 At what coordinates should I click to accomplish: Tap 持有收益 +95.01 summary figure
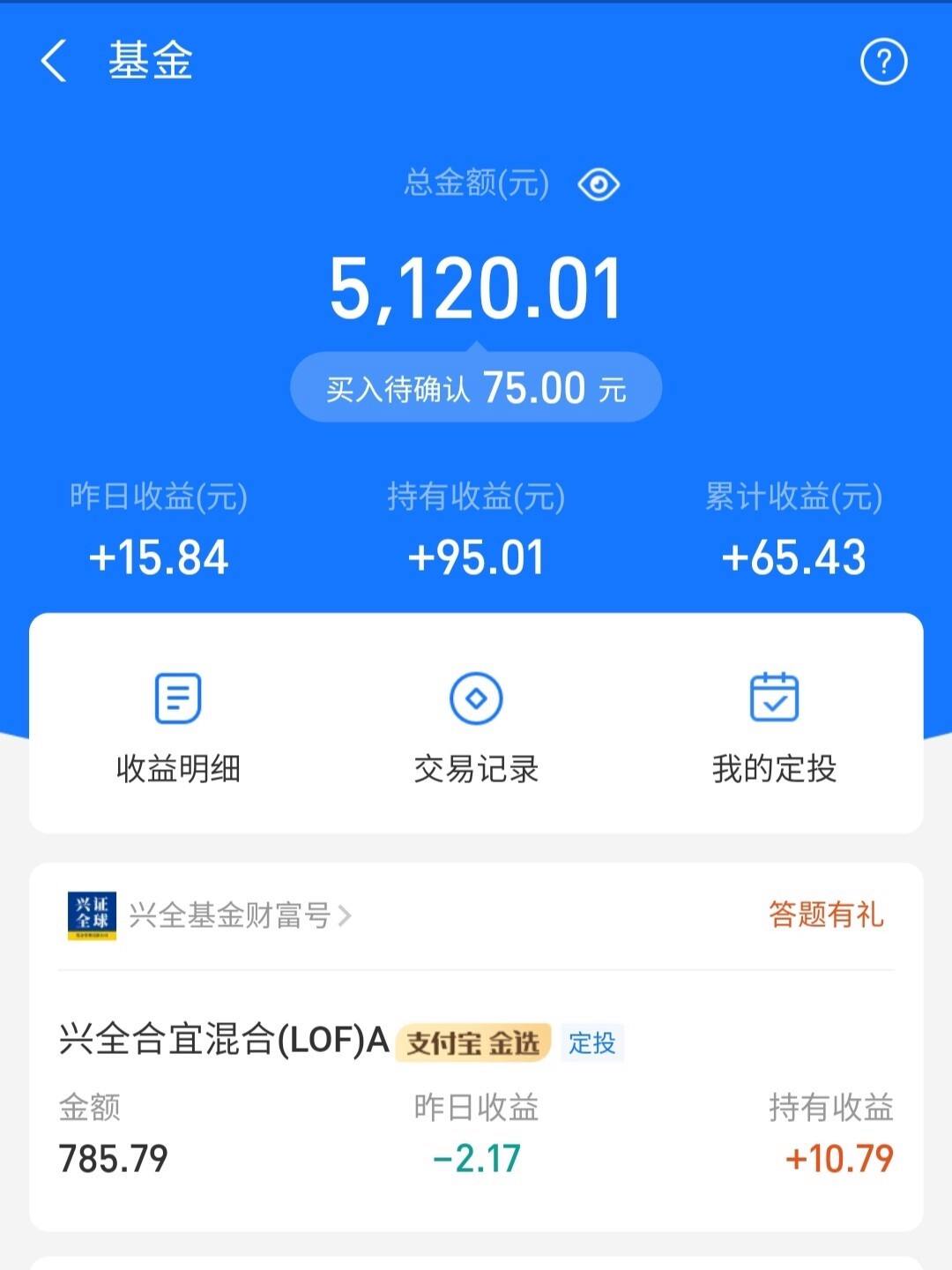pyautogui.click(x=476, y=556)
